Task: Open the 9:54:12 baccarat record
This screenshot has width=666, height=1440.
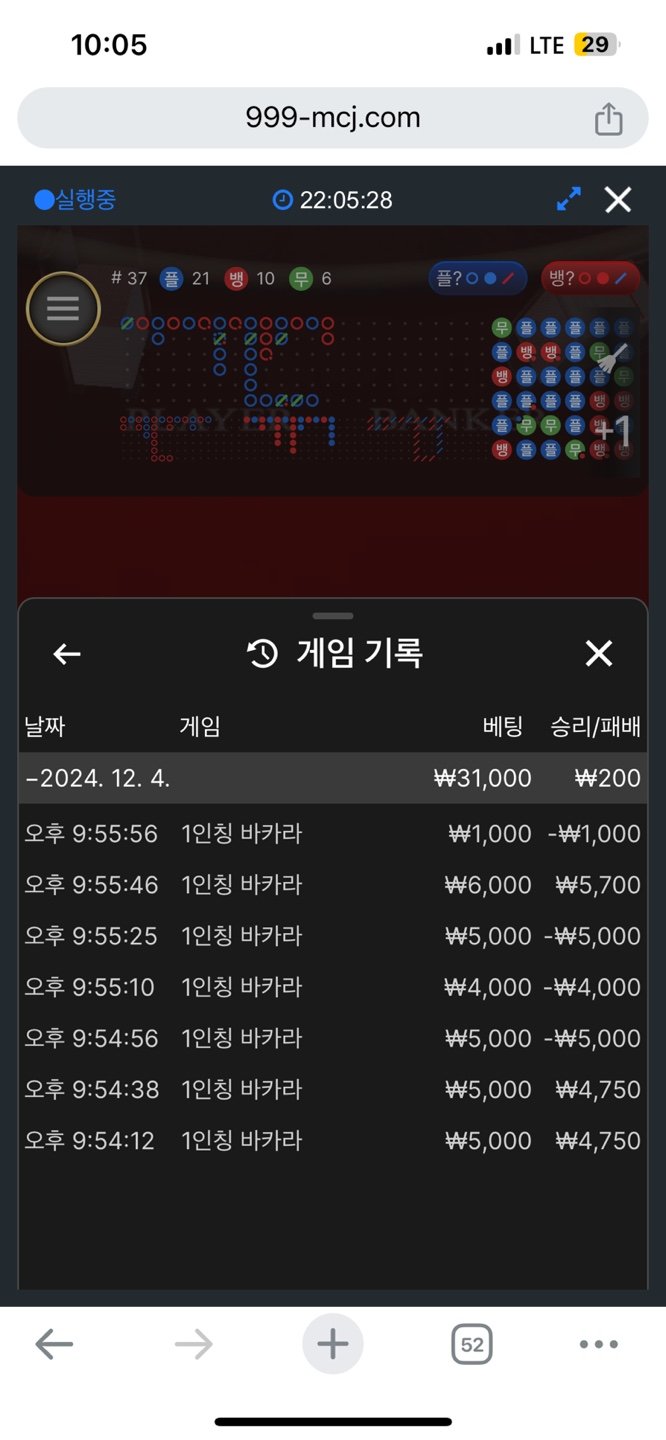Action: (x=332, y=1140)
